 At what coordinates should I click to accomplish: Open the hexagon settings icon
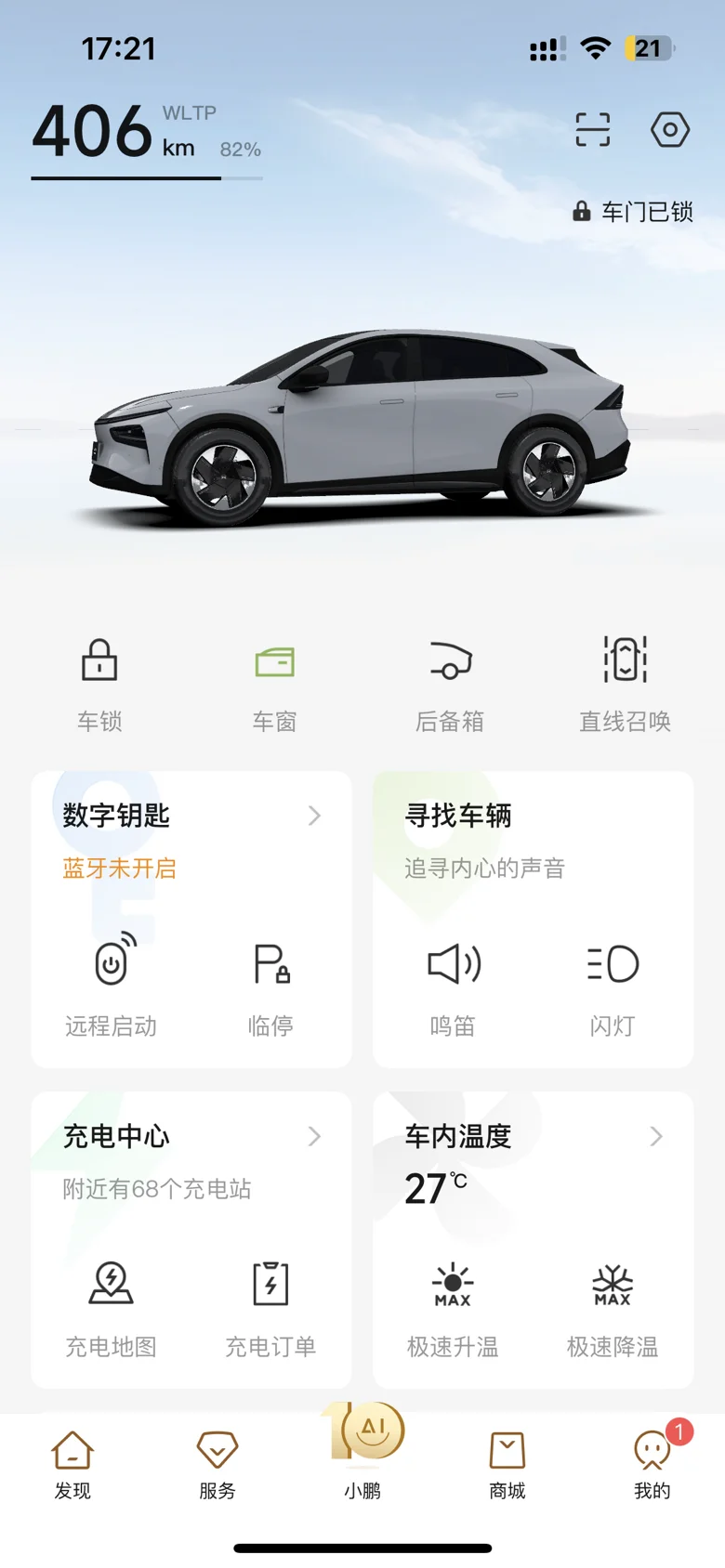[x=669, y=129]
